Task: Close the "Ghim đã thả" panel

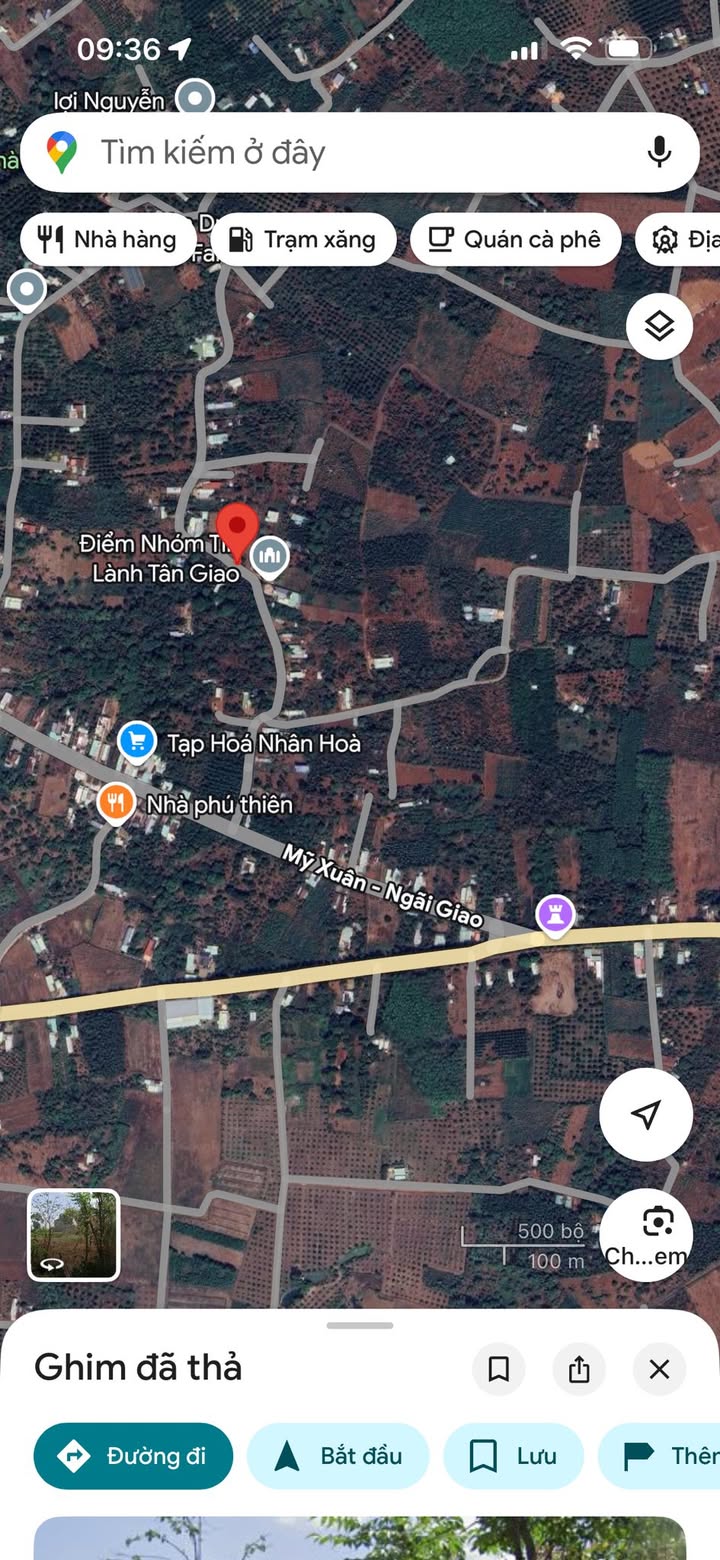Action: 659,1369
